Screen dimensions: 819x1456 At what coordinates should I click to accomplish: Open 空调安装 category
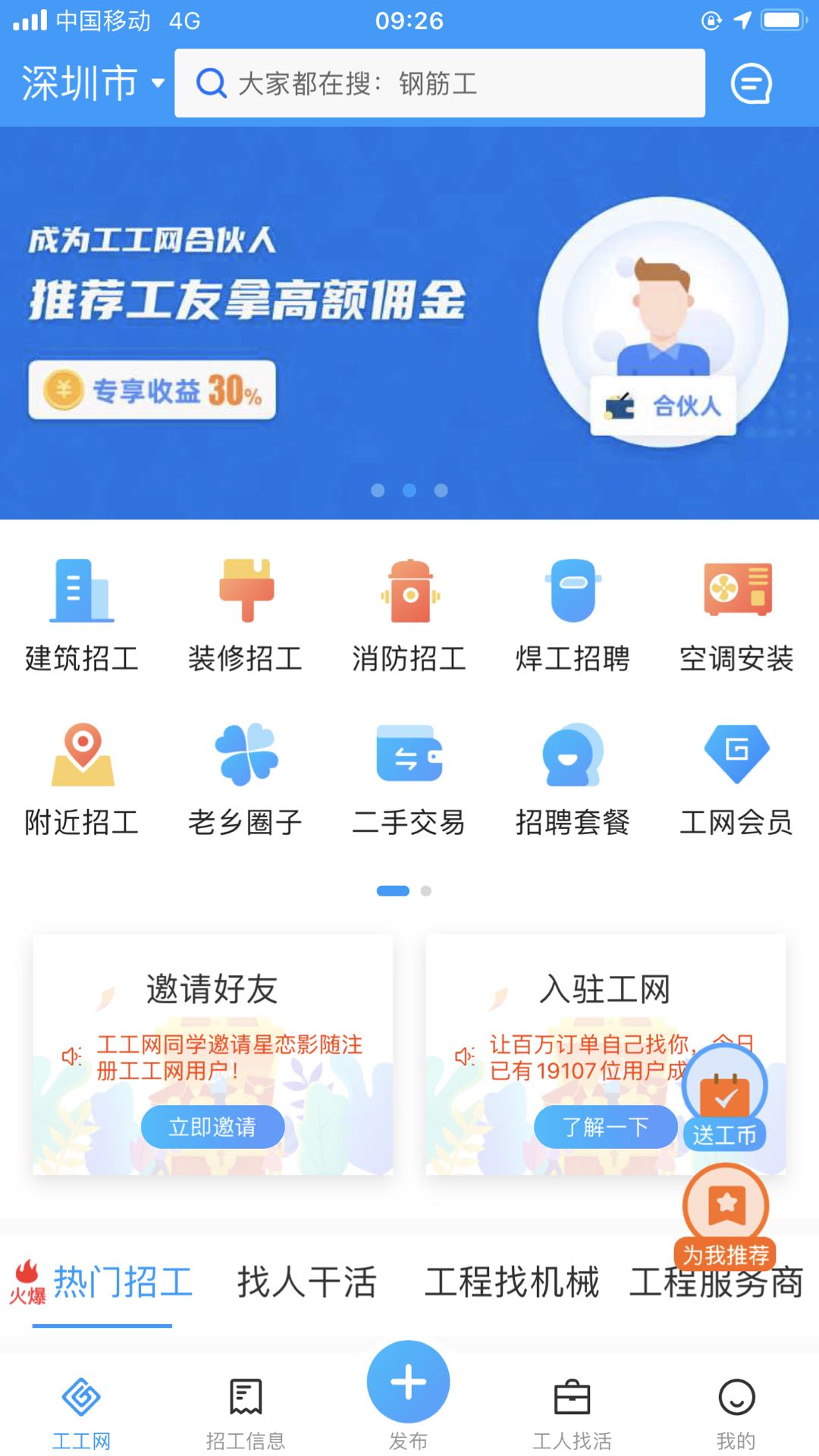tap(737, 616)
